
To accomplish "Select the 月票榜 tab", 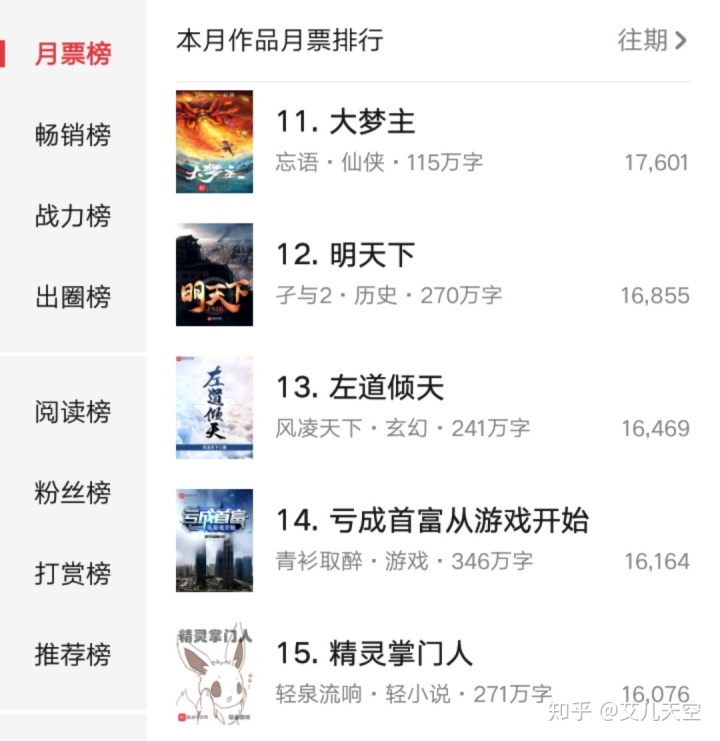I will point(73,54).
